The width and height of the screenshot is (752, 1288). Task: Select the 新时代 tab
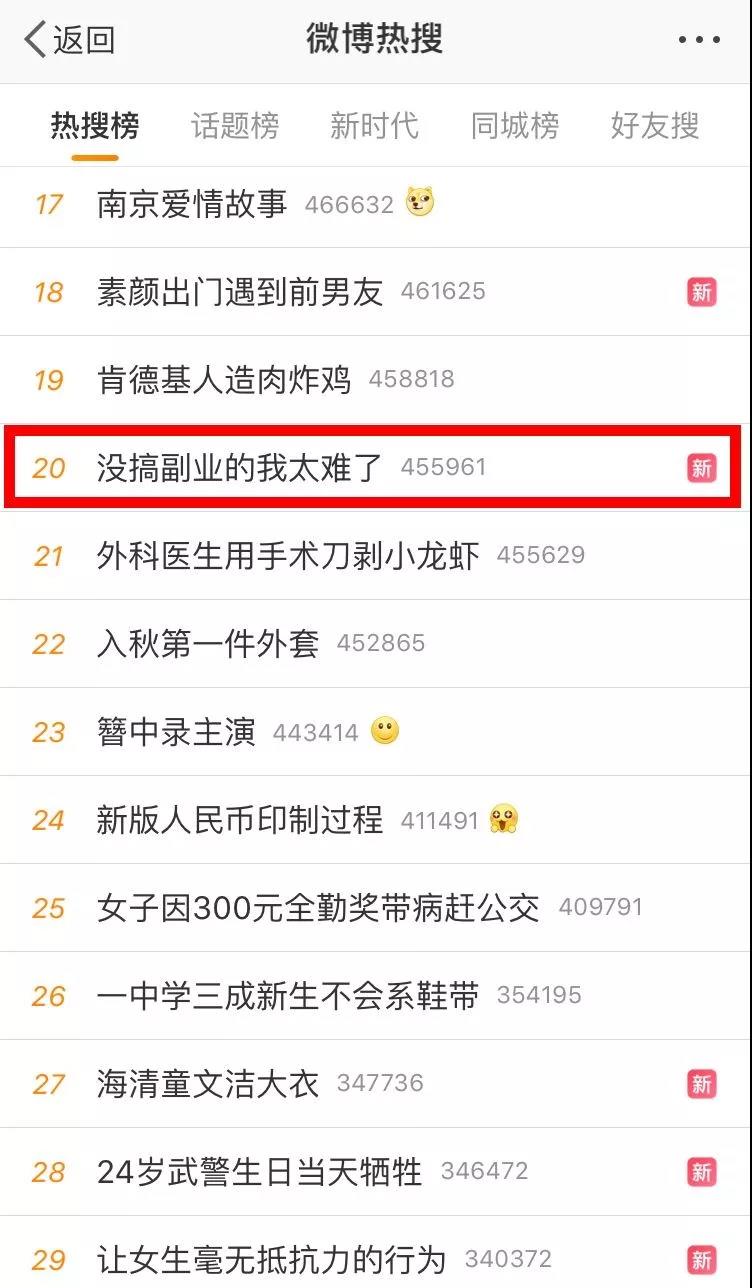pyautogui.click(x=375, y=126)
